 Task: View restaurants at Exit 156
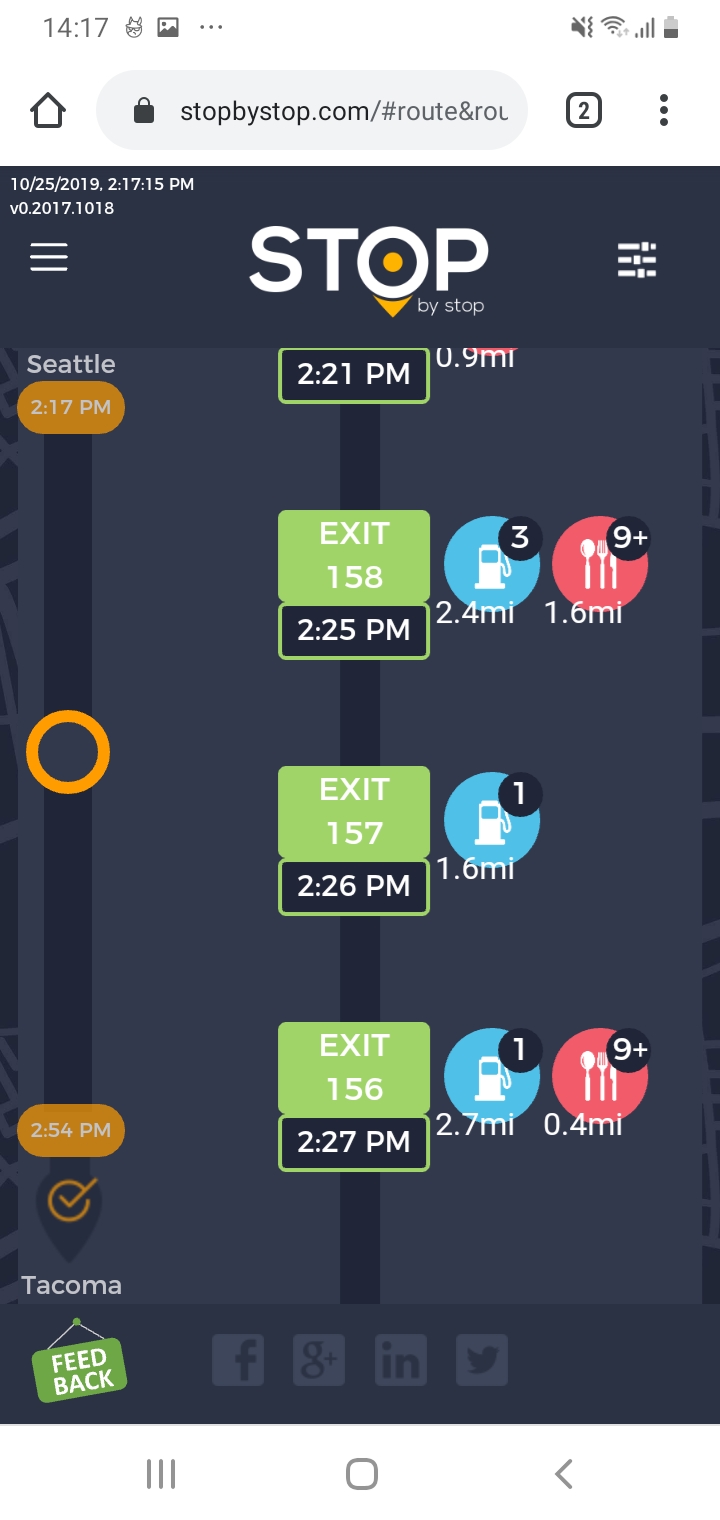pyautogui.click(x=600, y=1076)
